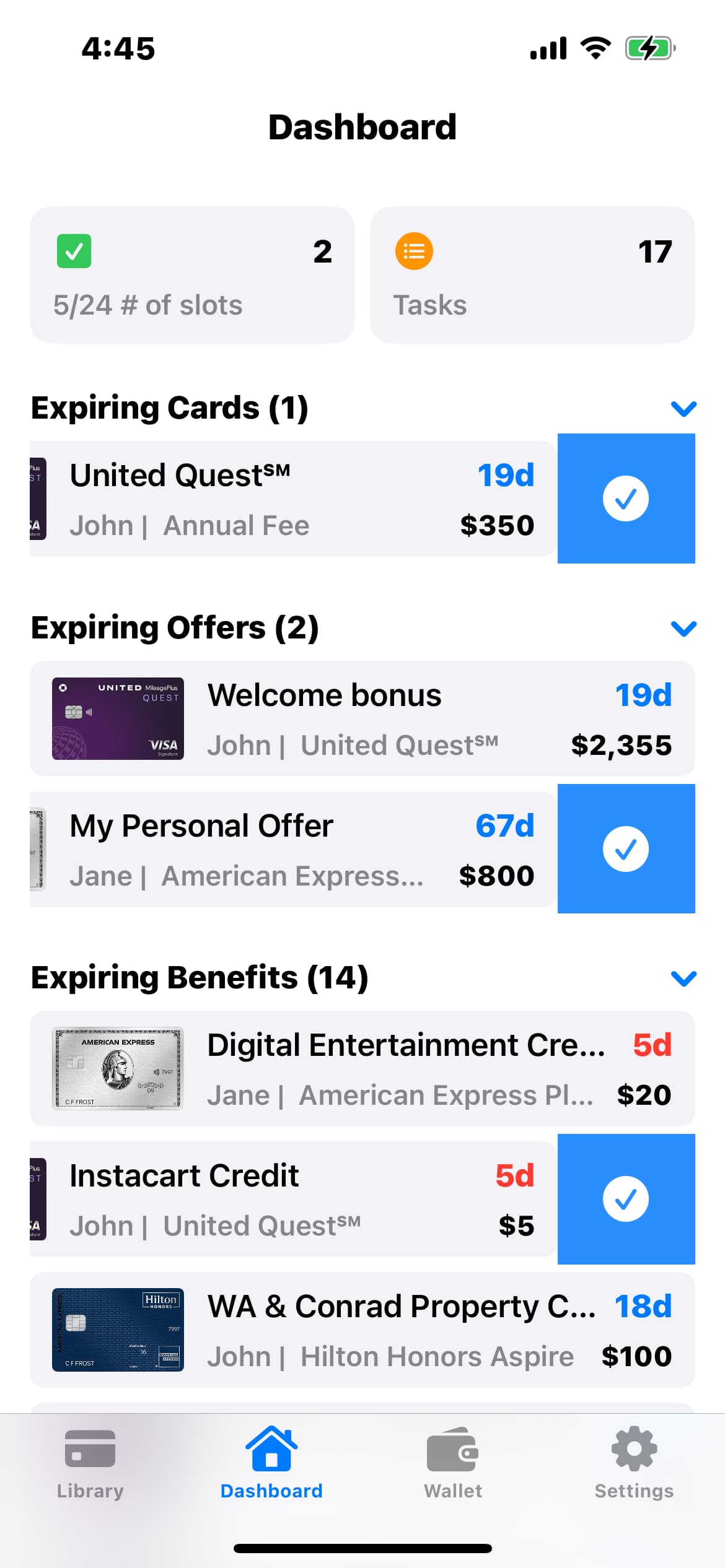
Task: Open the 5/24 # of slots card
Action: coord(192,275)
